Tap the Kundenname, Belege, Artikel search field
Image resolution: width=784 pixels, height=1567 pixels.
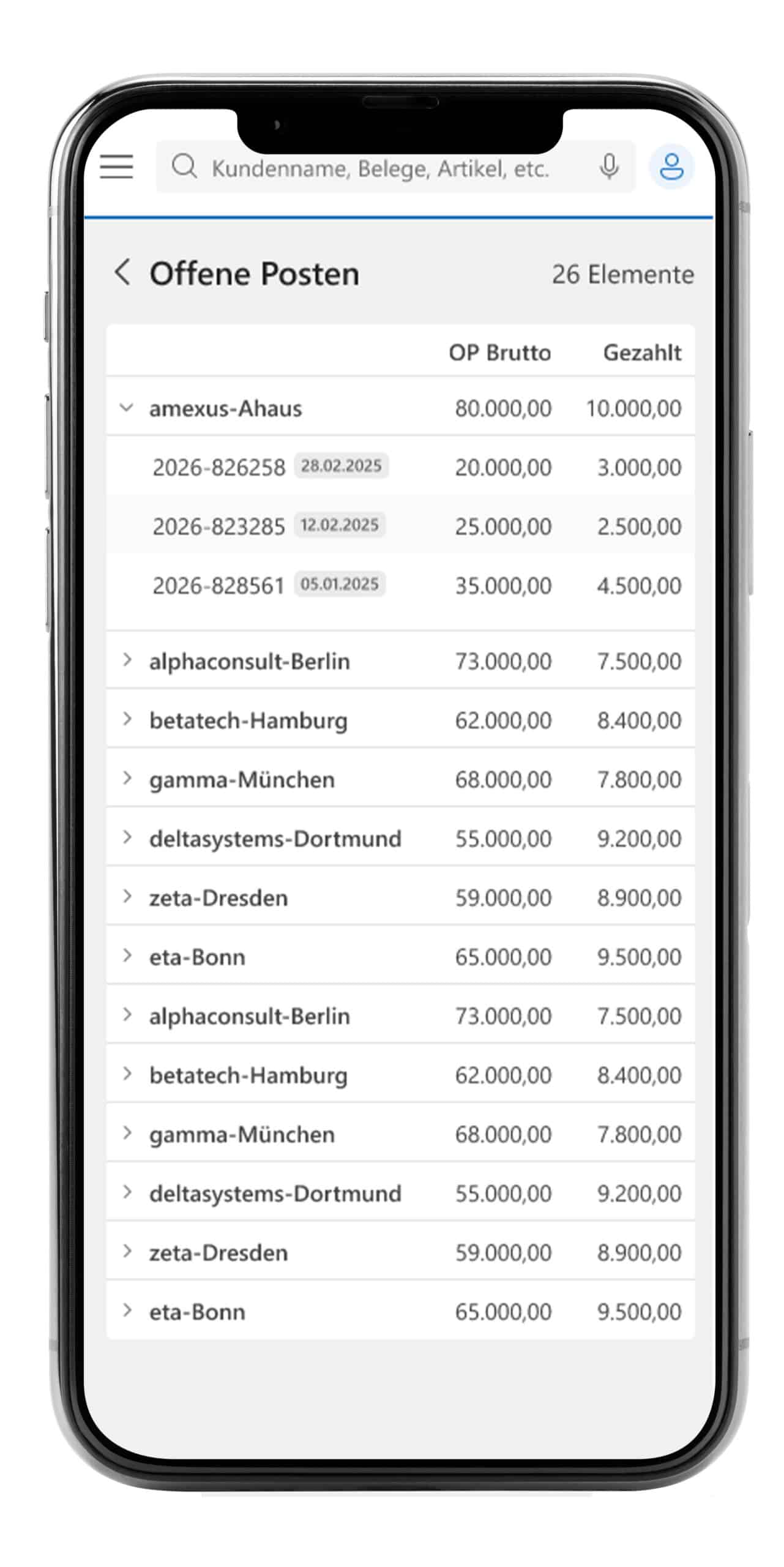click(x=379, y=168)
